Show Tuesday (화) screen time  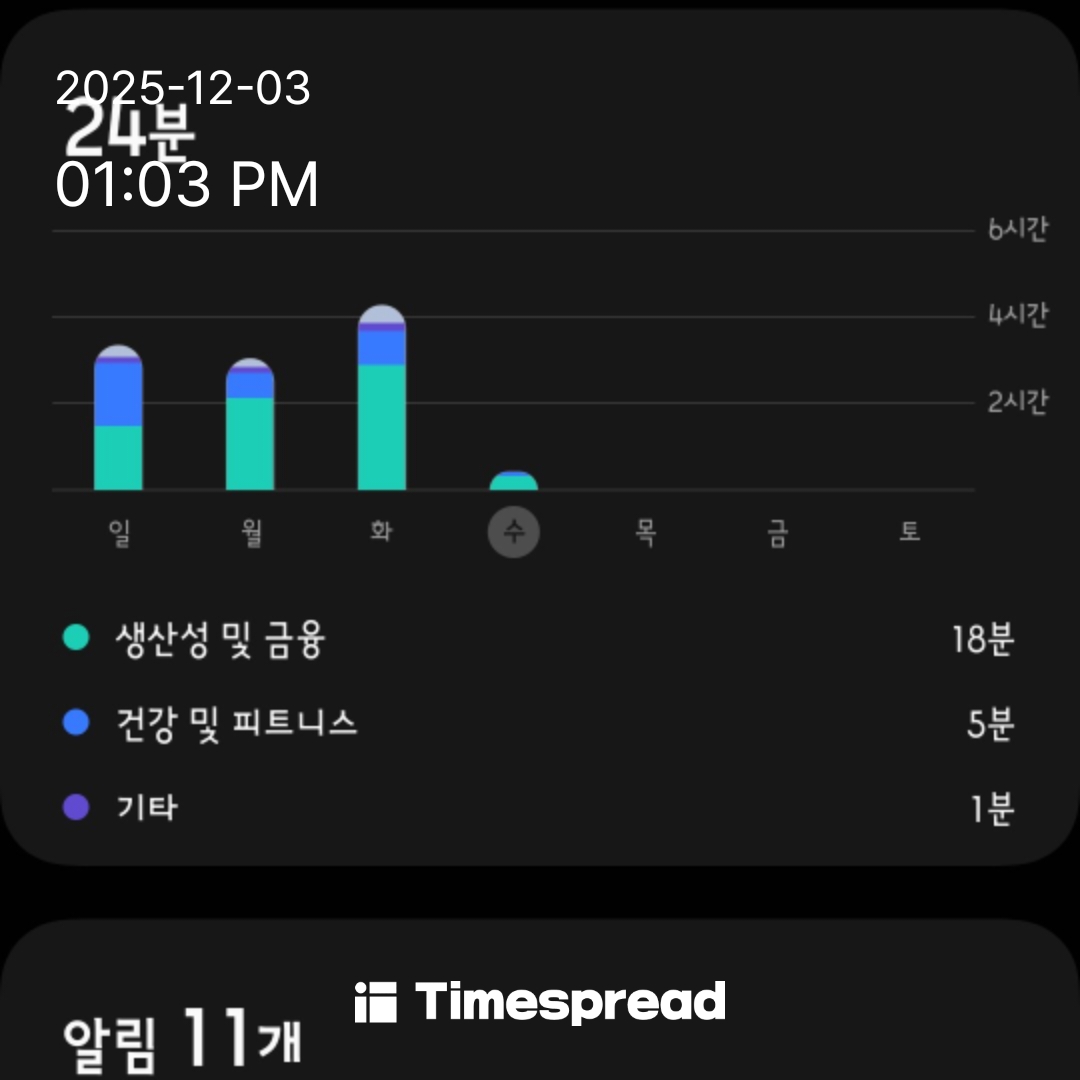coord(381,533)
